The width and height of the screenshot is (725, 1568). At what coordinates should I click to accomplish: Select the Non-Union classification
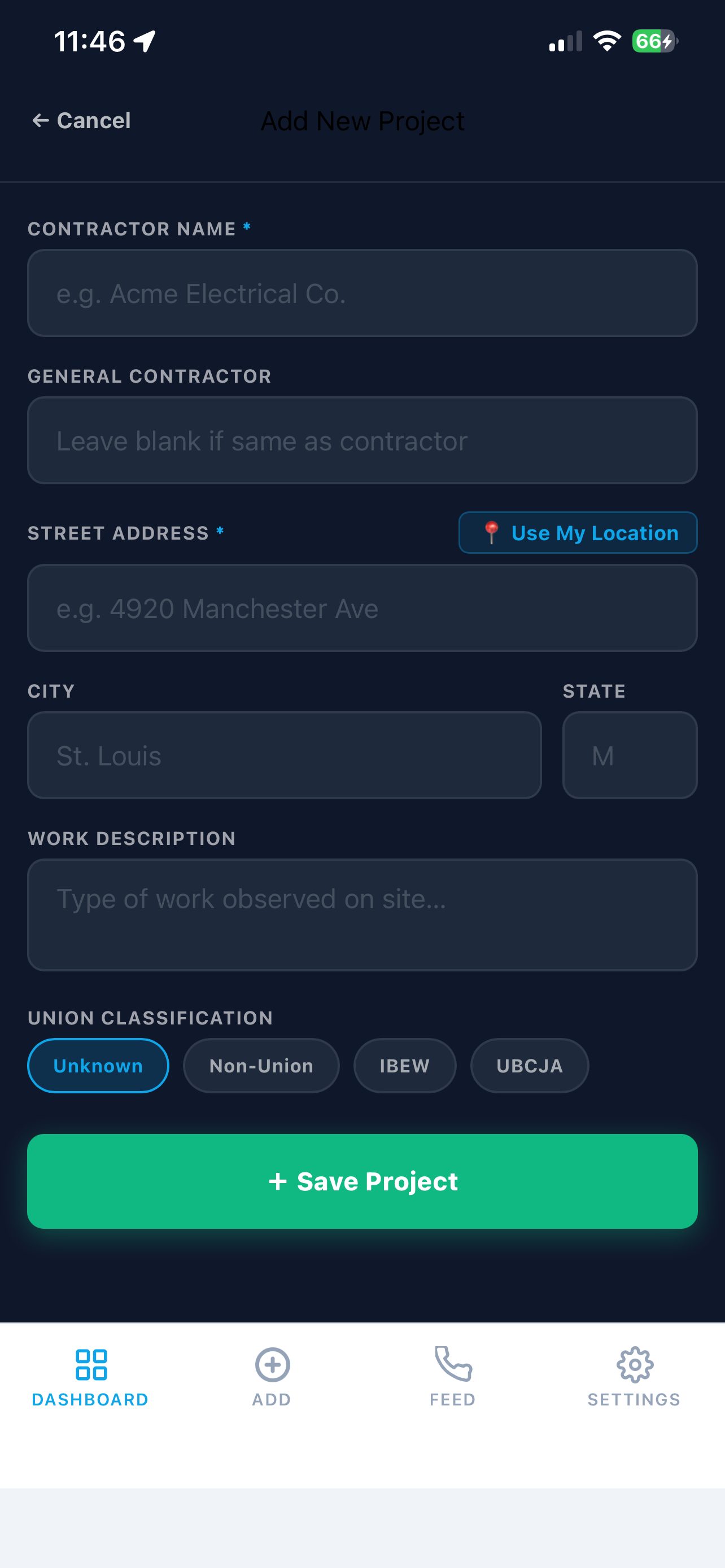point(260,1065)
